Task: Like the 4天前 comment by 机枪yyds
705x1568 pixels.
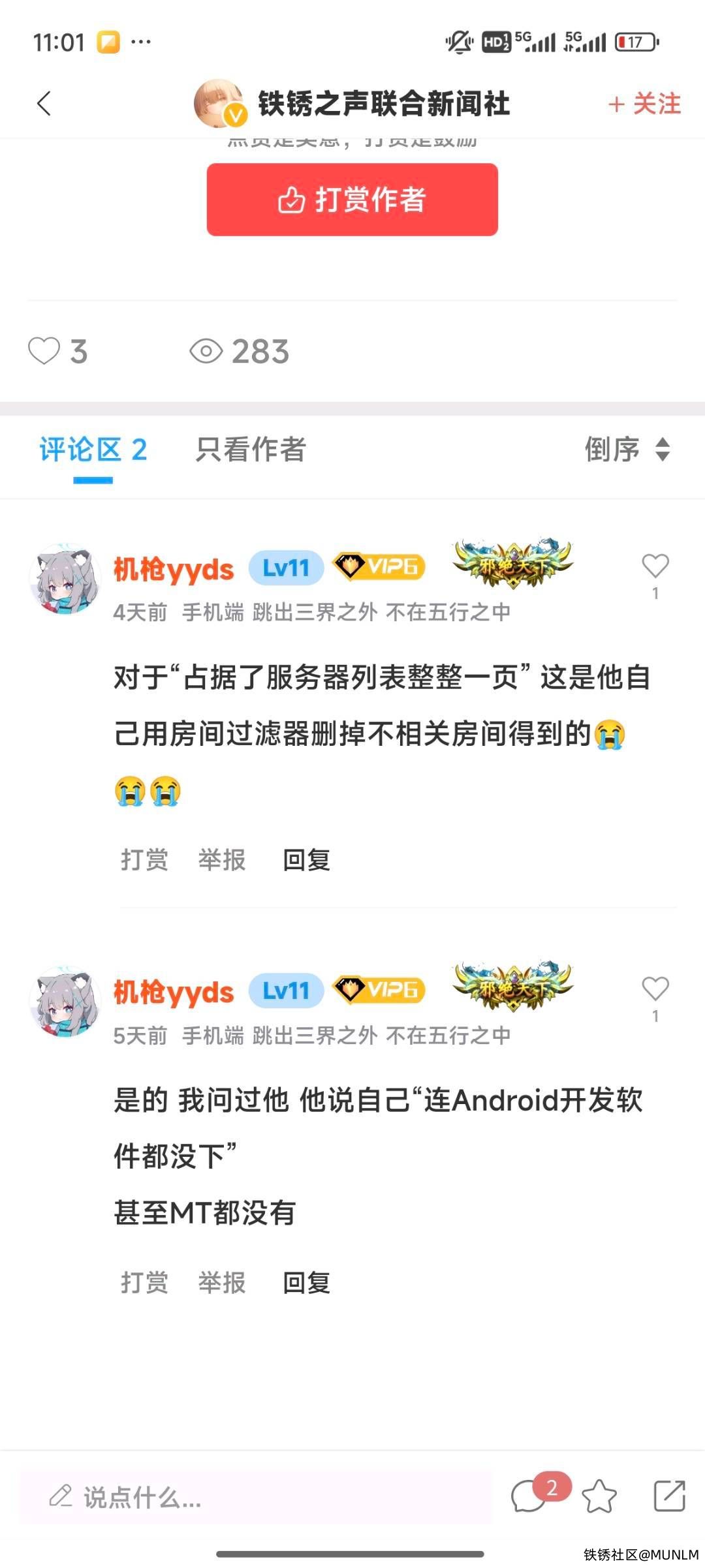Action: point(655,566)
